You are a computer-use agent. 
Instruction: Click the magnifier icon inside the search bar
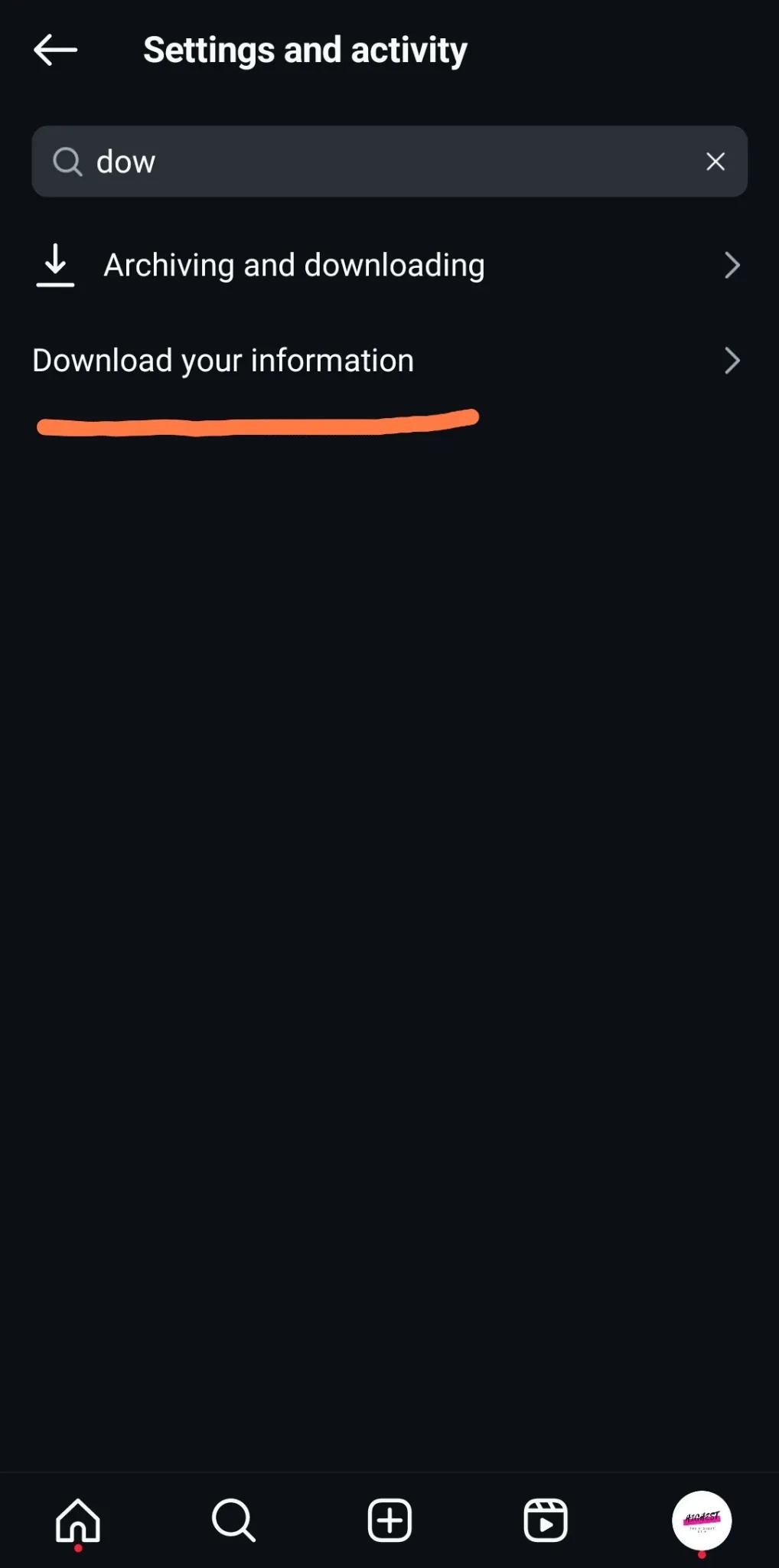coord(67,162)
